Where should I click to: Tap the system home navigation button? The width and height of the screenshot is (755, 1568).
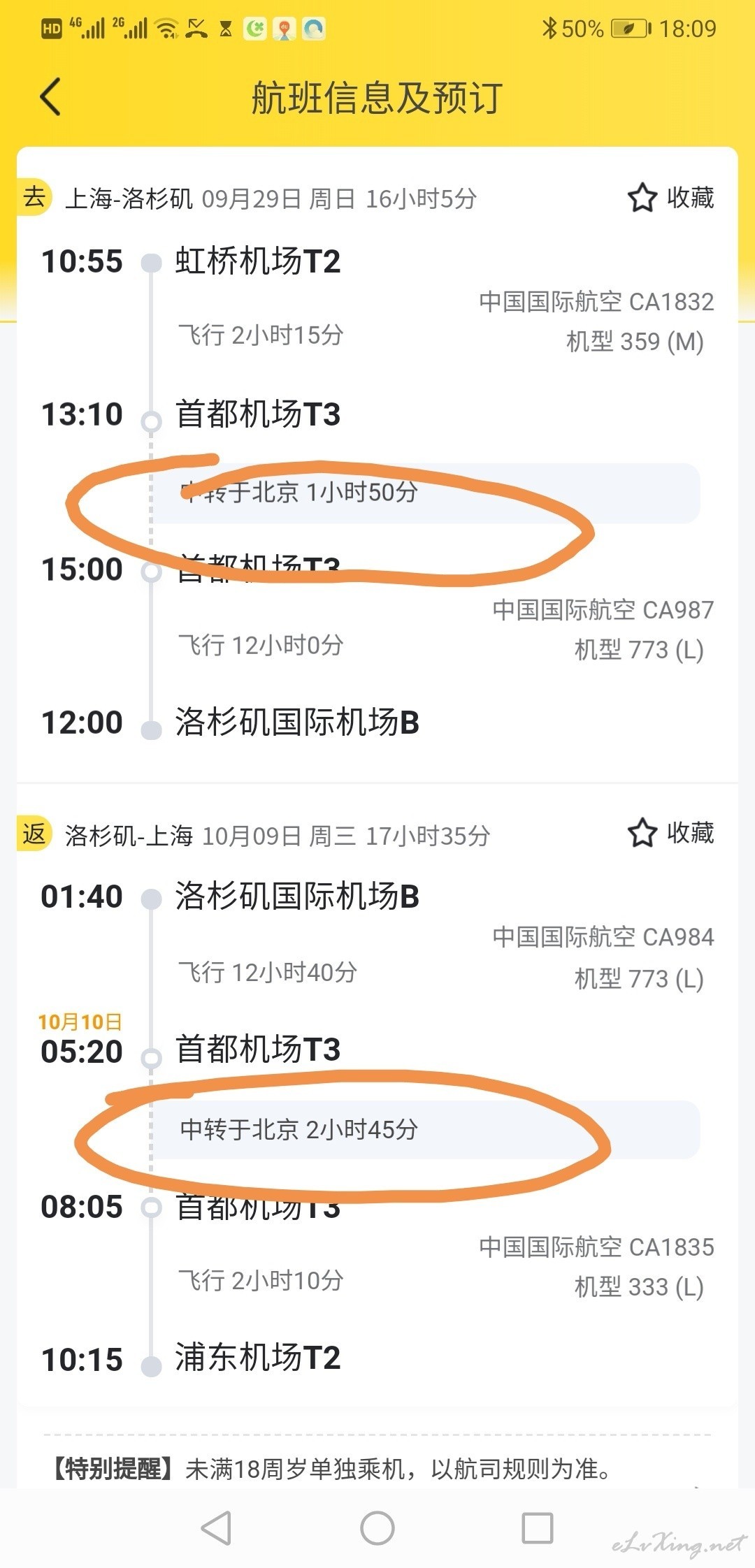pos(377,1527)
